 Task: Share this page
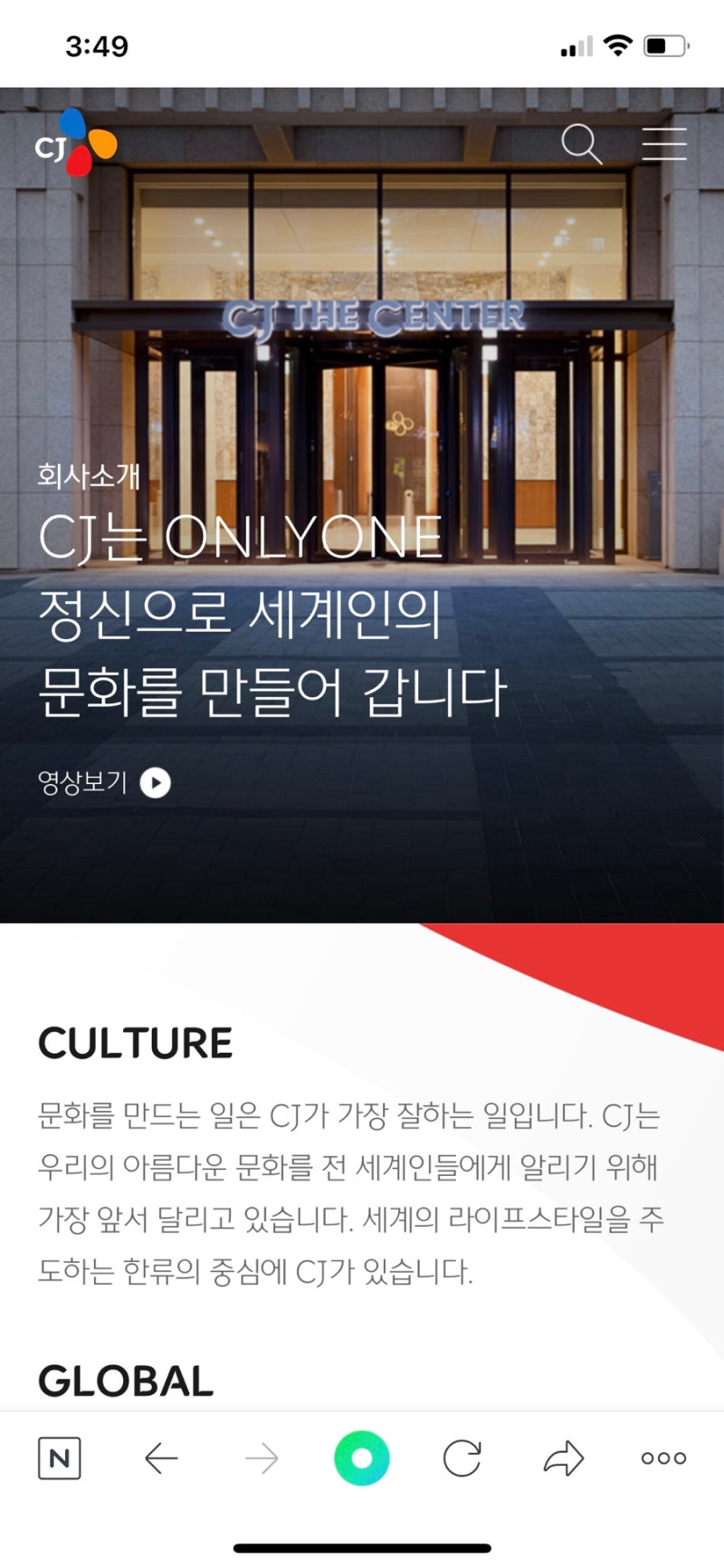(x=563, y=1458)
